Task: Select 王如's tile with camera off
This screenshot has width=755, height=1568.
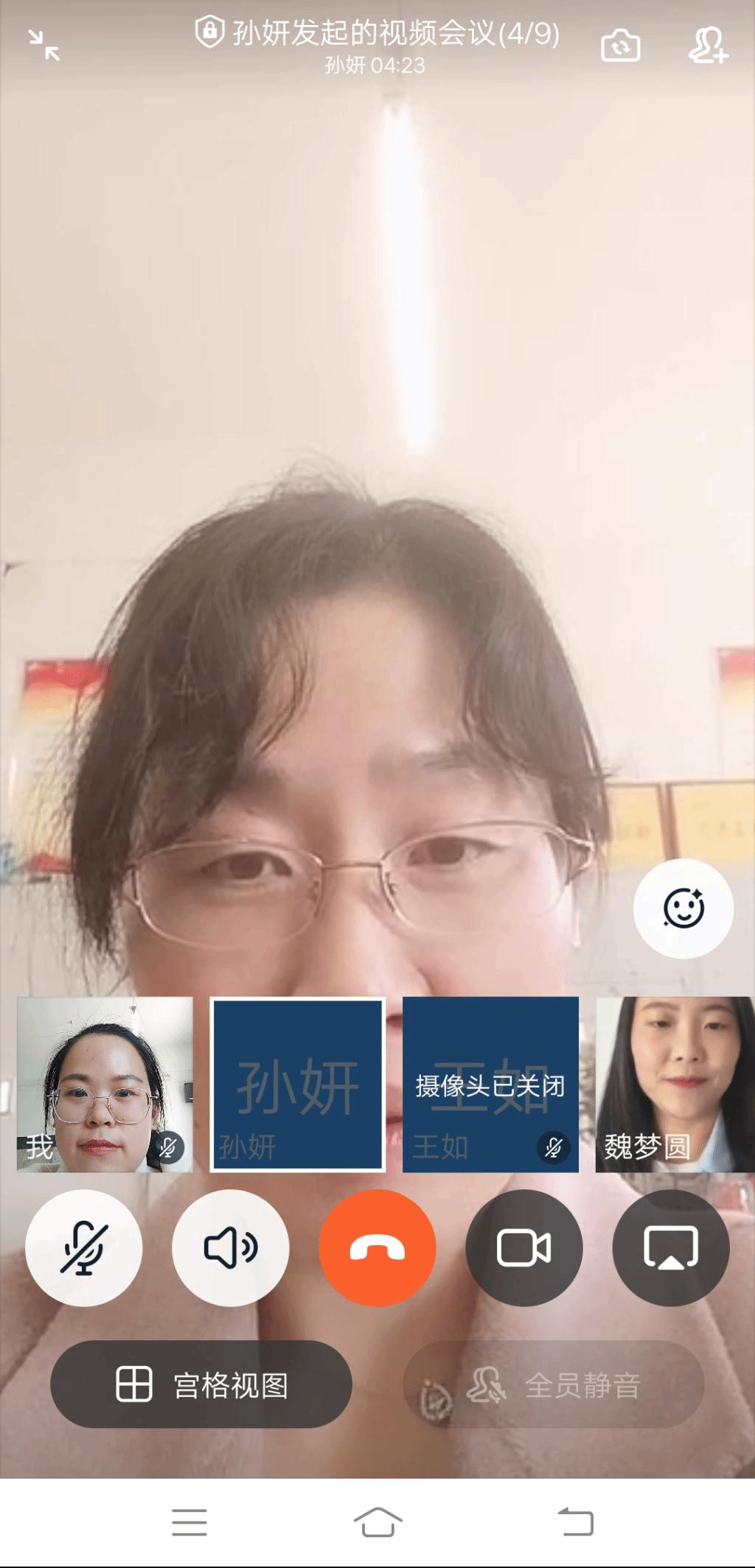Action: [x=490, y=1084]
